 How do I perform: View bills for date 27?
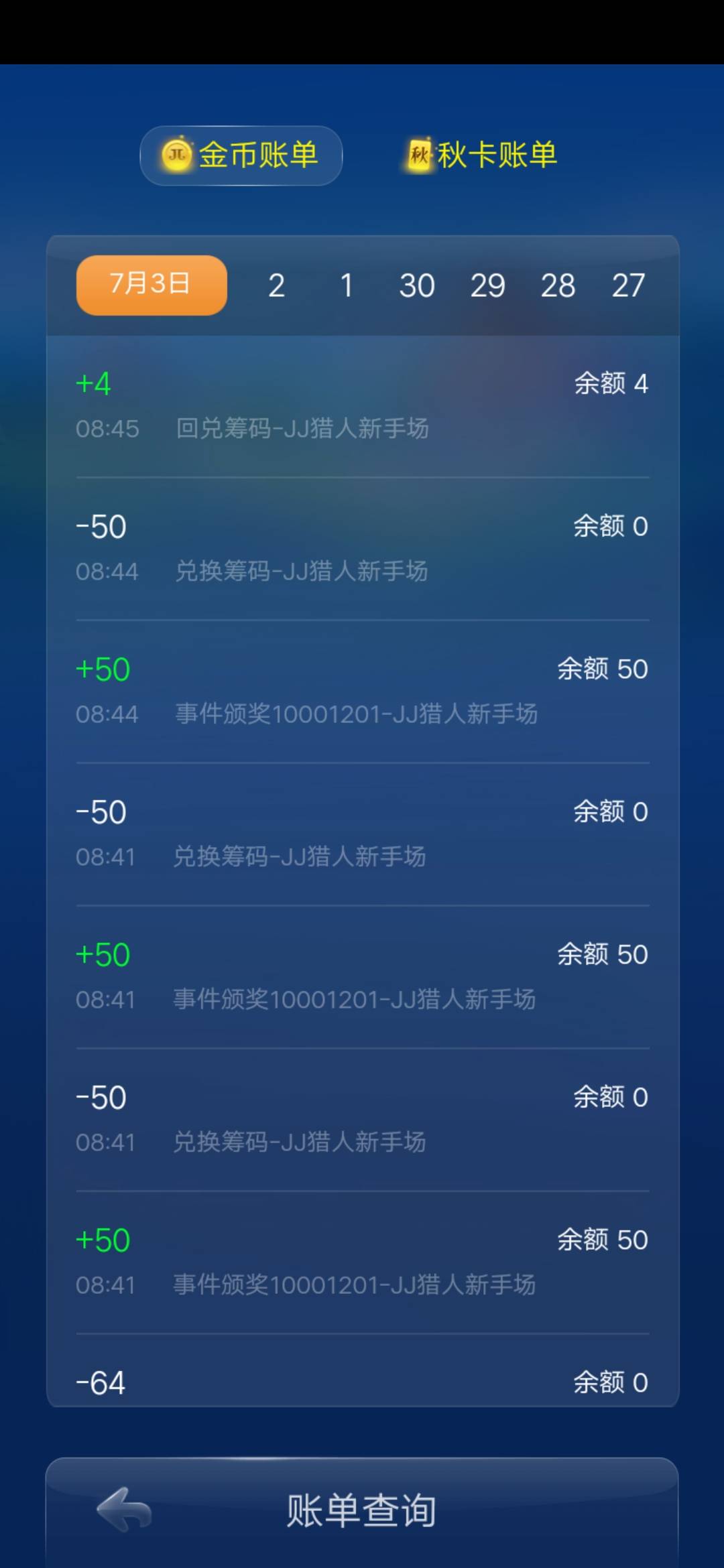[629, 285]
